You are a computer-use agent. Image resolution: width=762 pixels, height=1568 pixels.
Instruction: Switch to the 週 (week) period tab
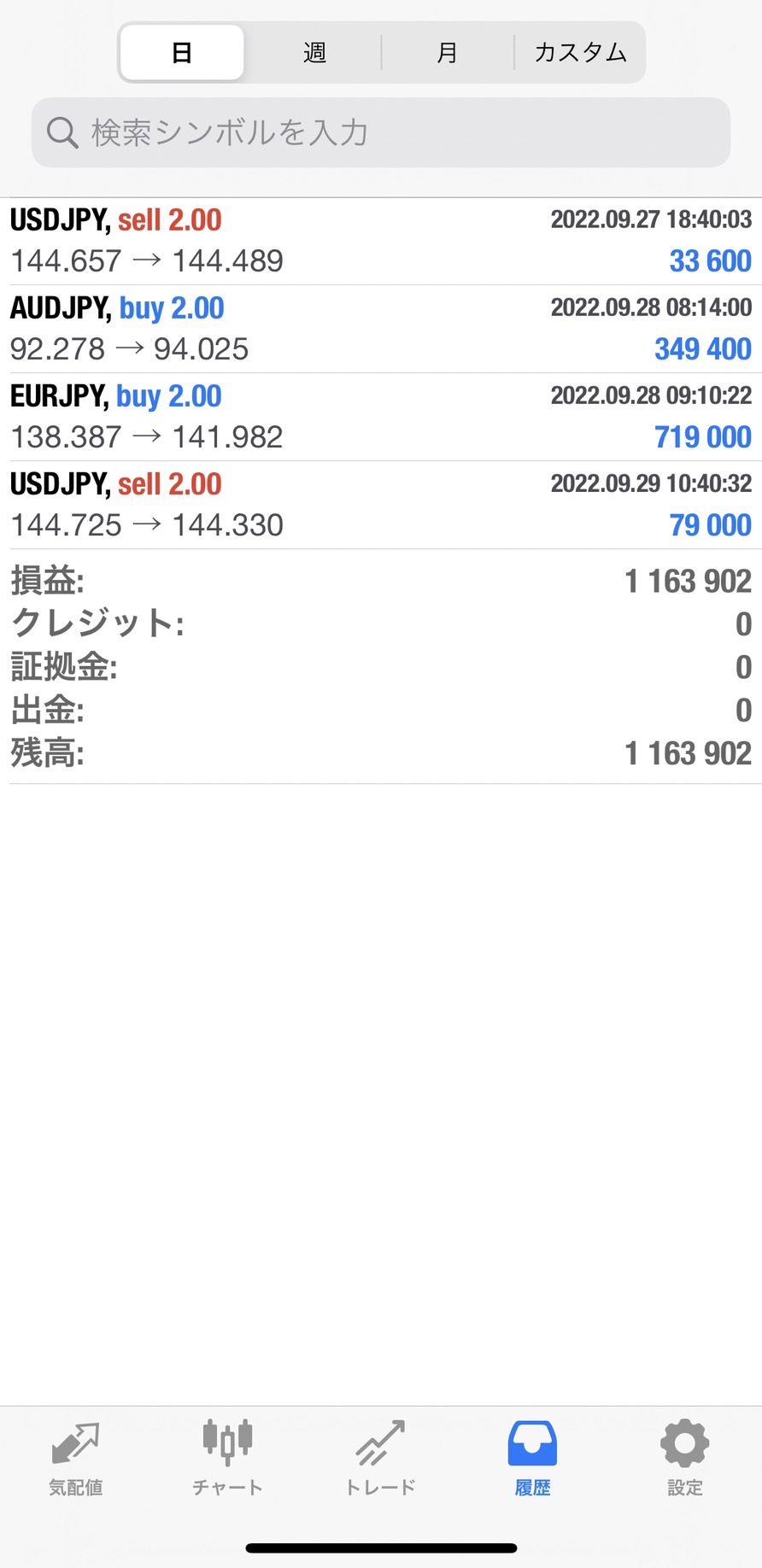pyautogui.click(x=314, y=53)
